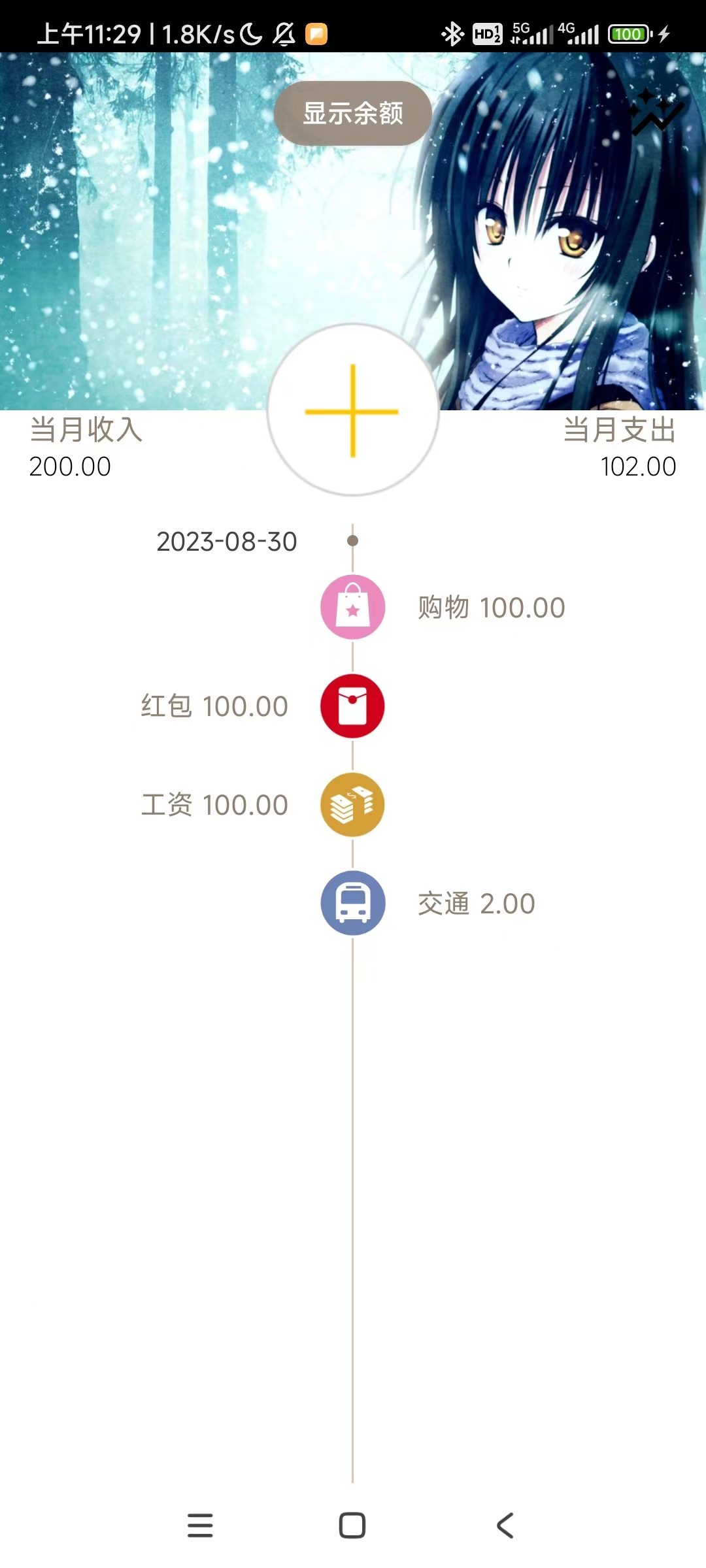The width and height of the screenshot is (706, 1568).
Task: Select the 工资 100.00 income entry
Action: pos(352,805)
